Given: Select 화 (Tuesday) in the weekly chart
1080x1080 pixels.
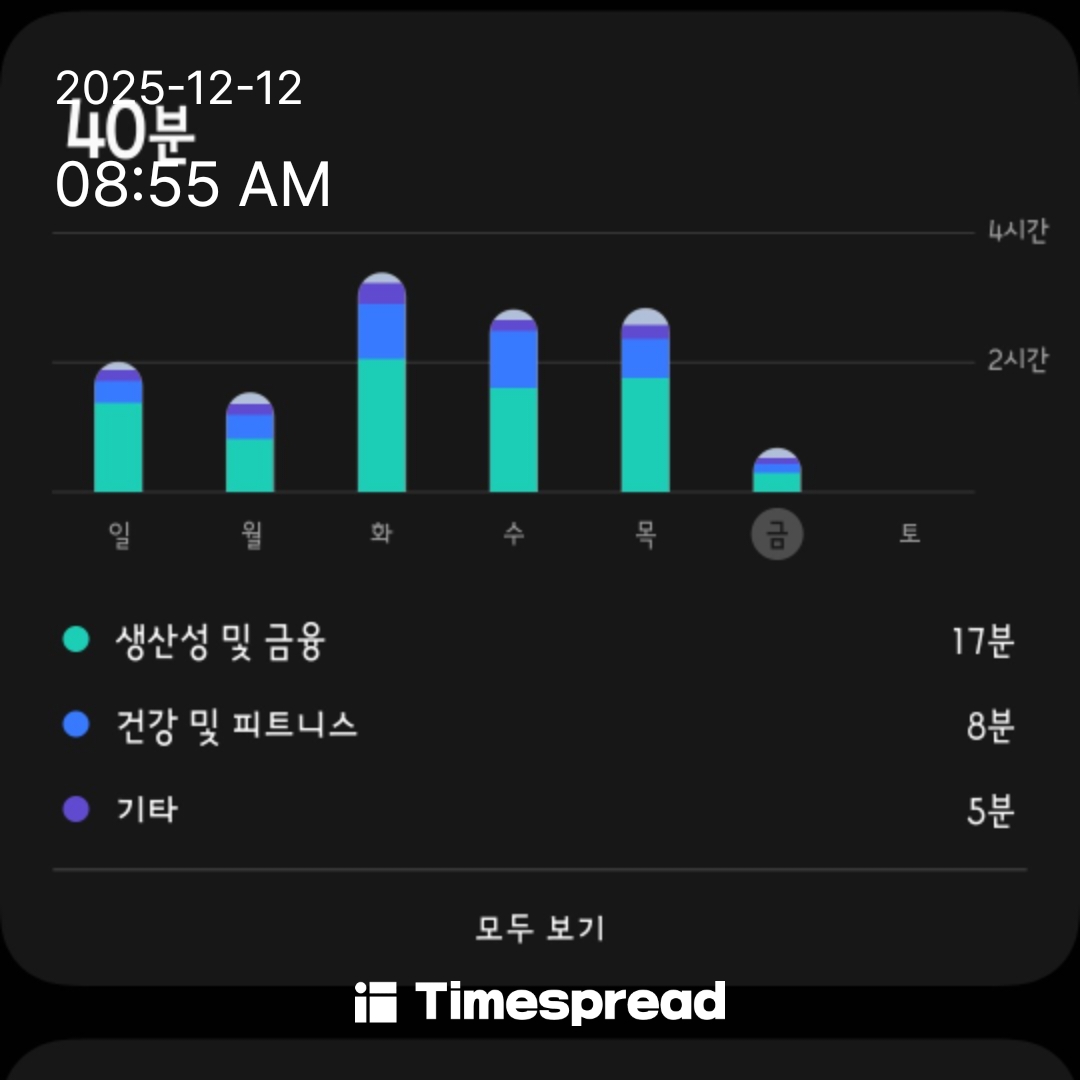Looking at the screenshot, I should point(381,534).
